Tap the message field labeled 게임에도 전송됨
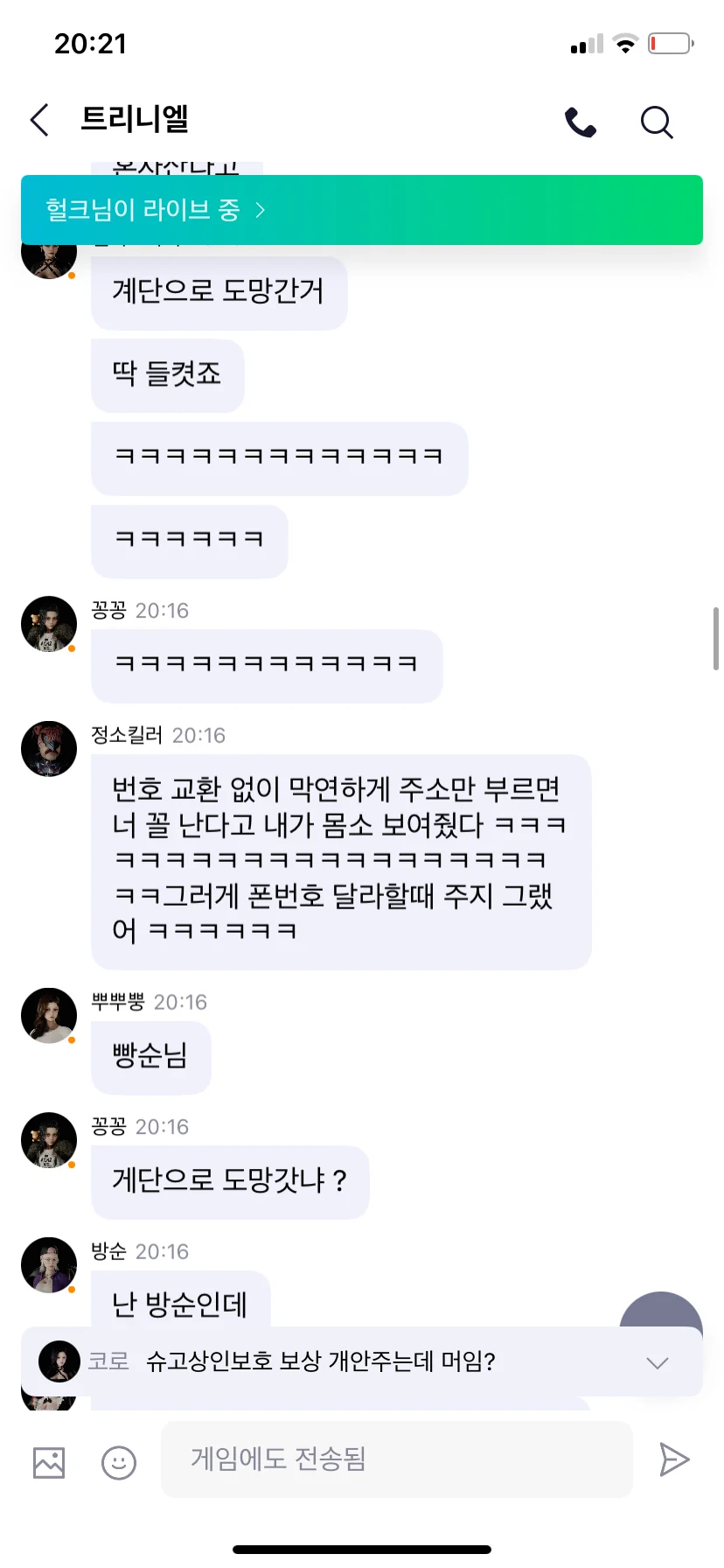This screenshot has height=1568, width=724. coord(396,1459)
